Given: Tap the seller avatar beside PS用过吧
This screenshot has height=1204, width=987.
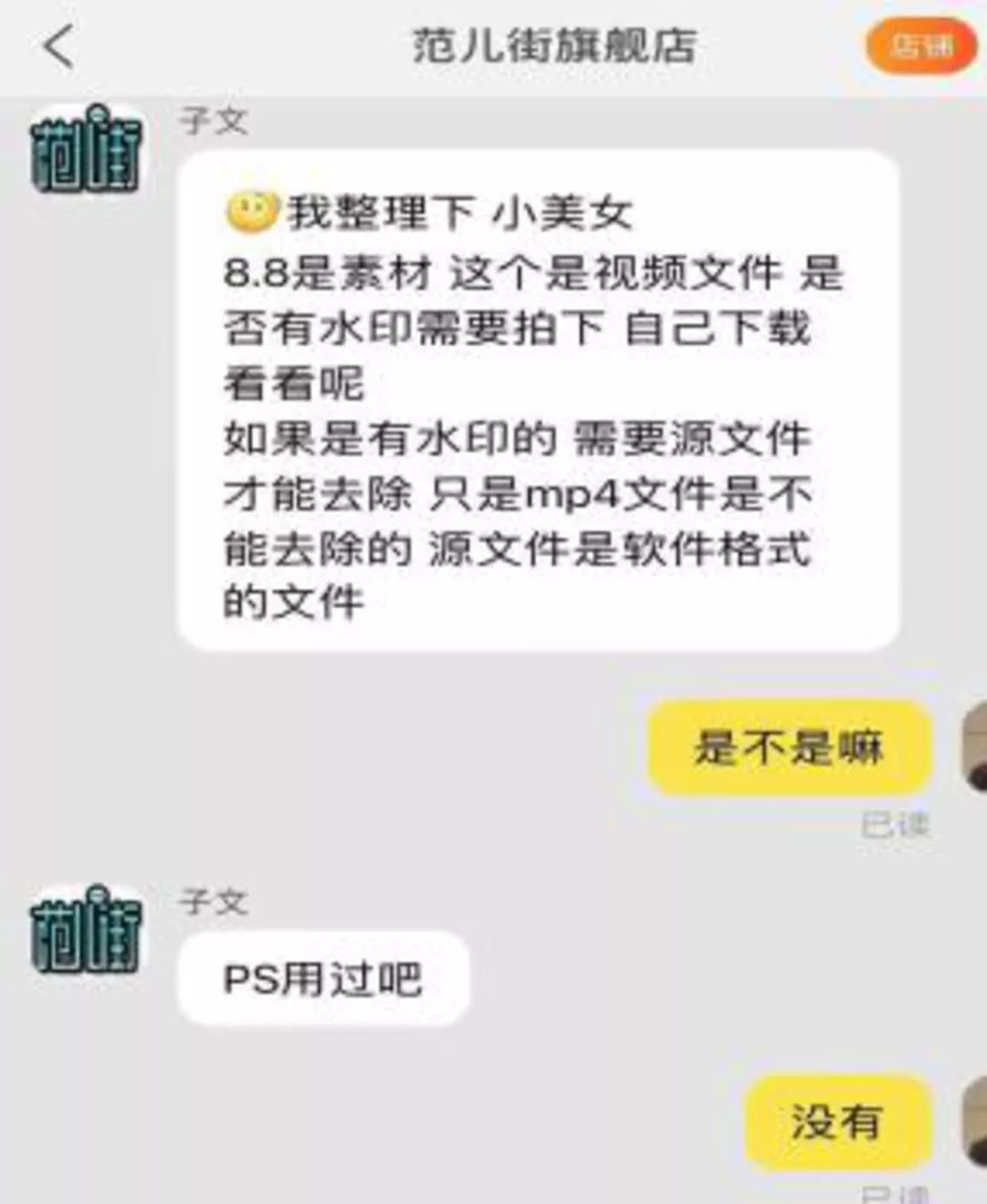Looking at the screenshot, I should pos(87,930).
